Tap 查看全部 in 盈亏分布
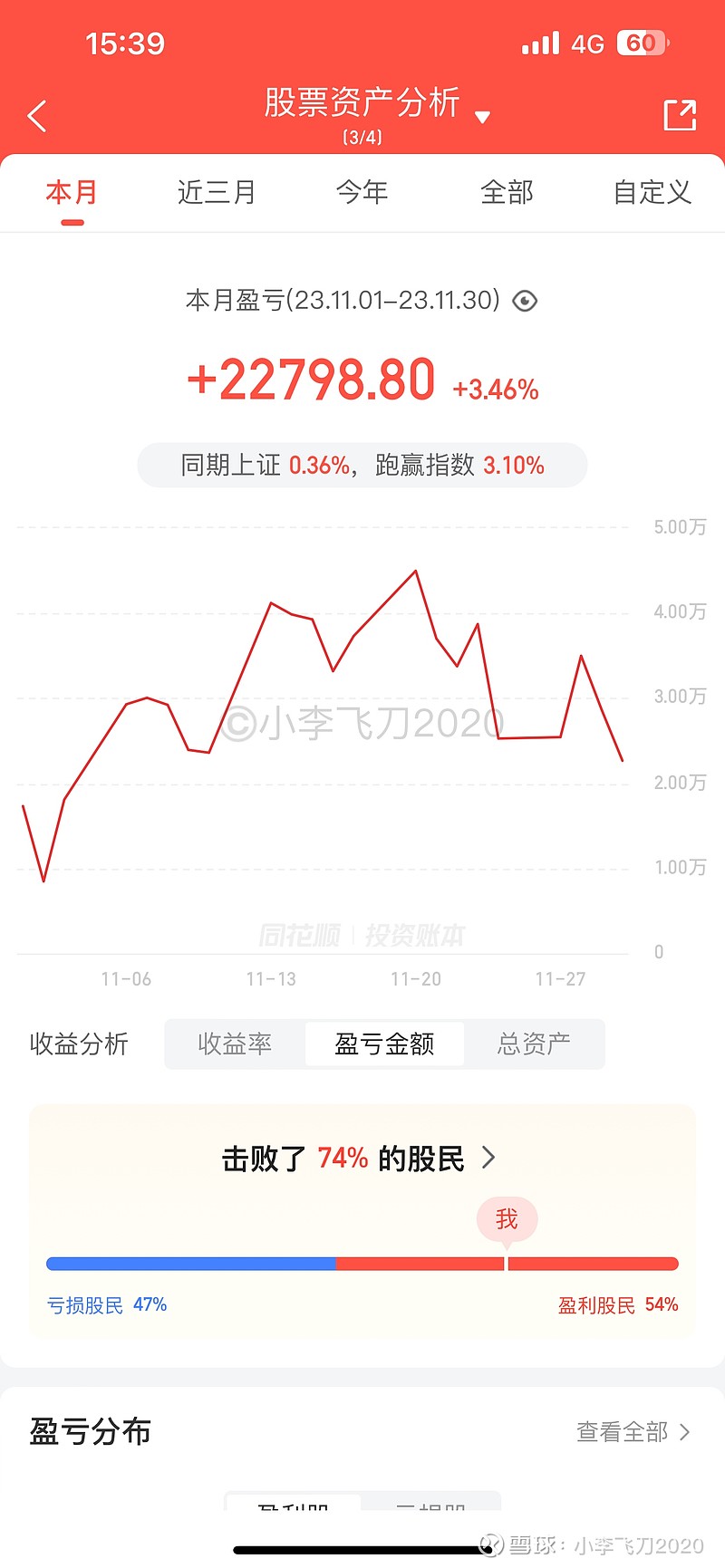Image resolution: width=725 pixels, height=1568 pixels. pos(633,1432)
